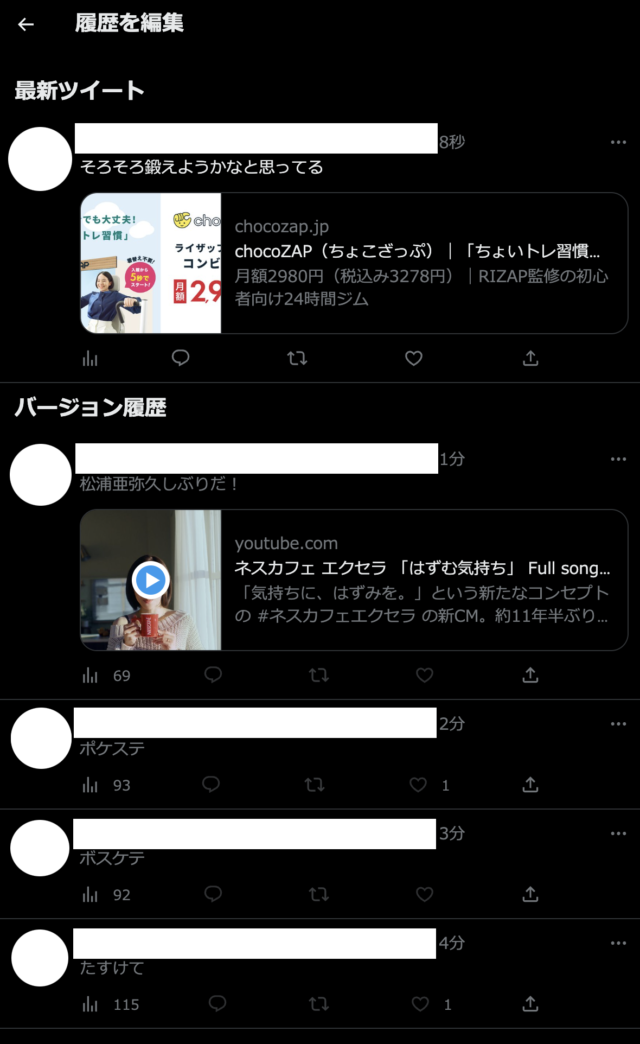View analytics for the そろそろ鍛えようかな tweet
This screenshot has height=1044, width=640.
click(90, 358)
